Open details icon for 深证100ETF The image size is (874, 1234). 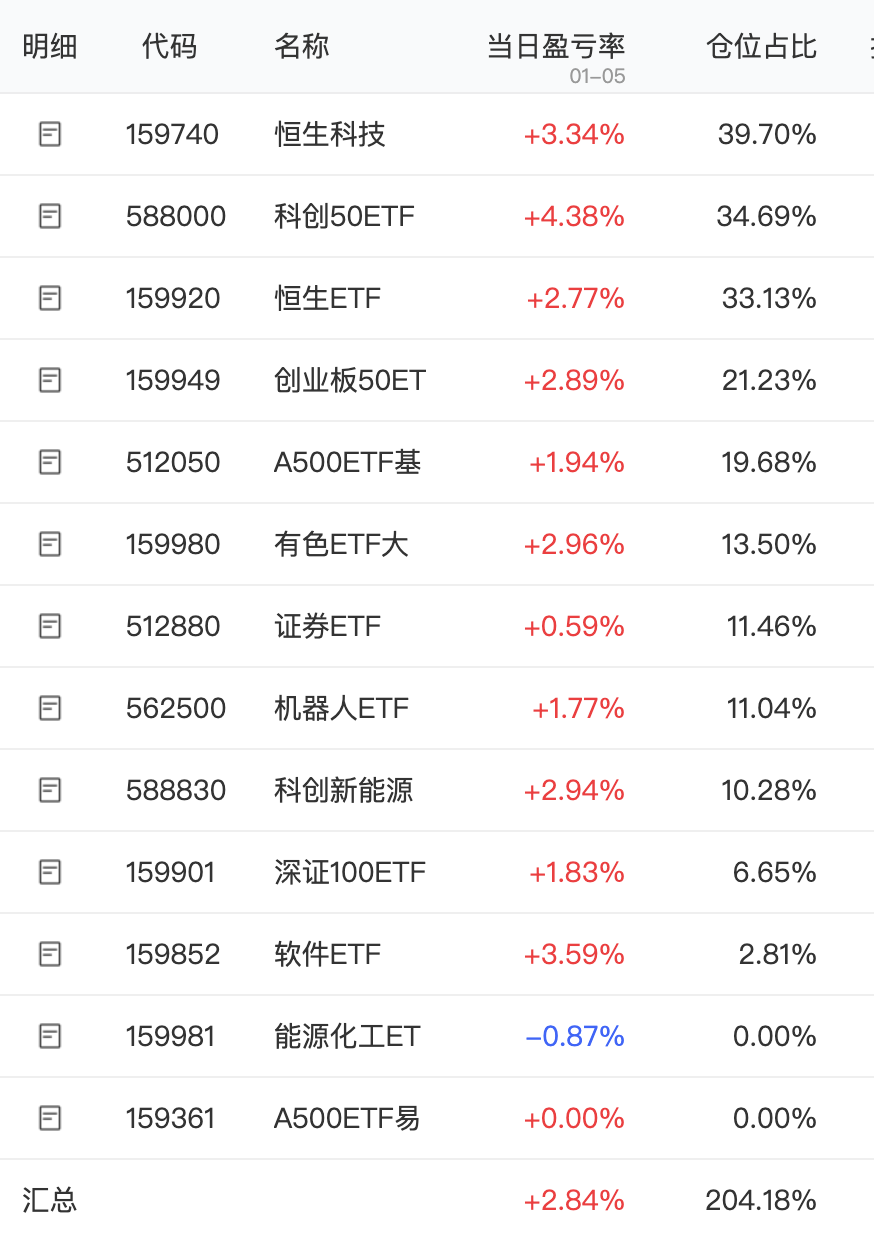[x=50, y=872]
